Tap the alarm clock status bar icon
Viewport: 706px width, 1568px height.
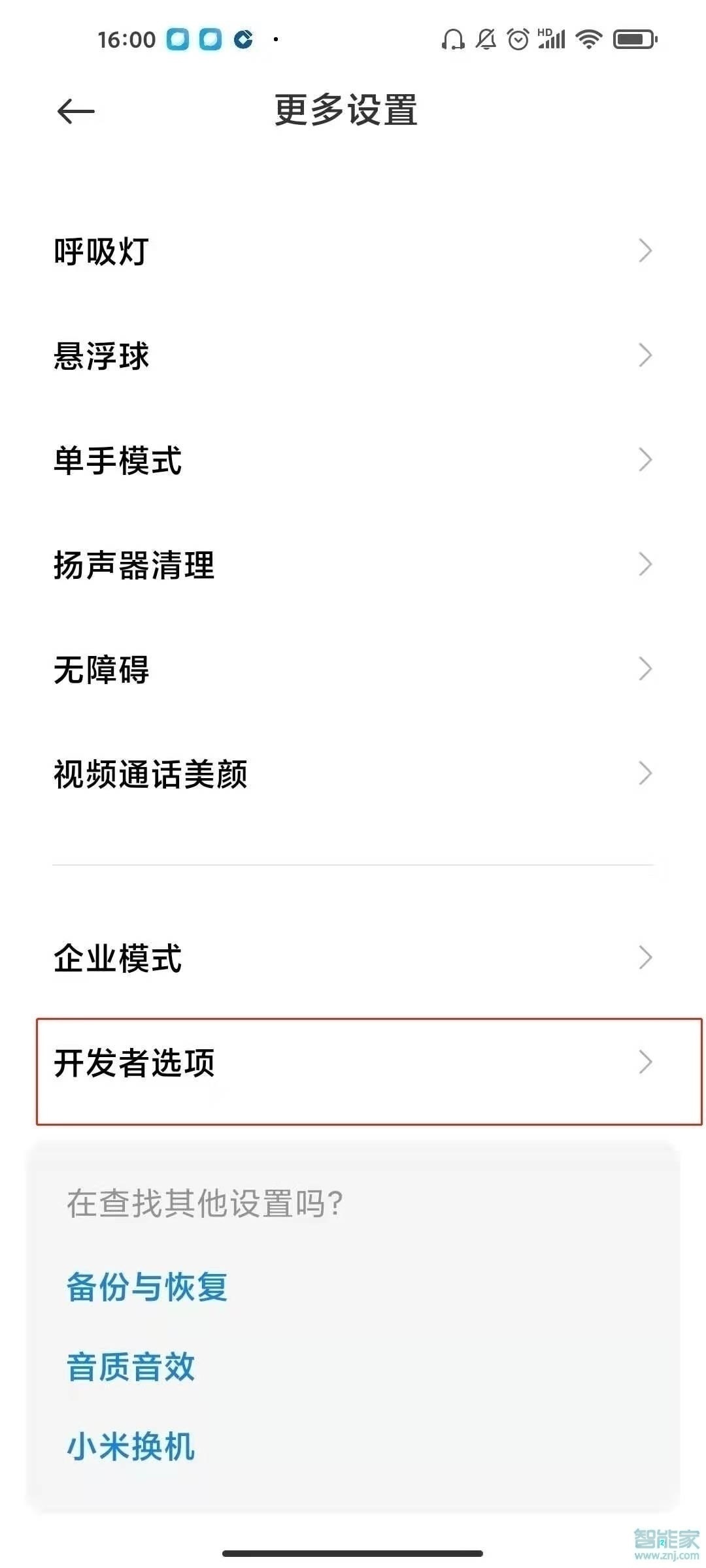517,39
